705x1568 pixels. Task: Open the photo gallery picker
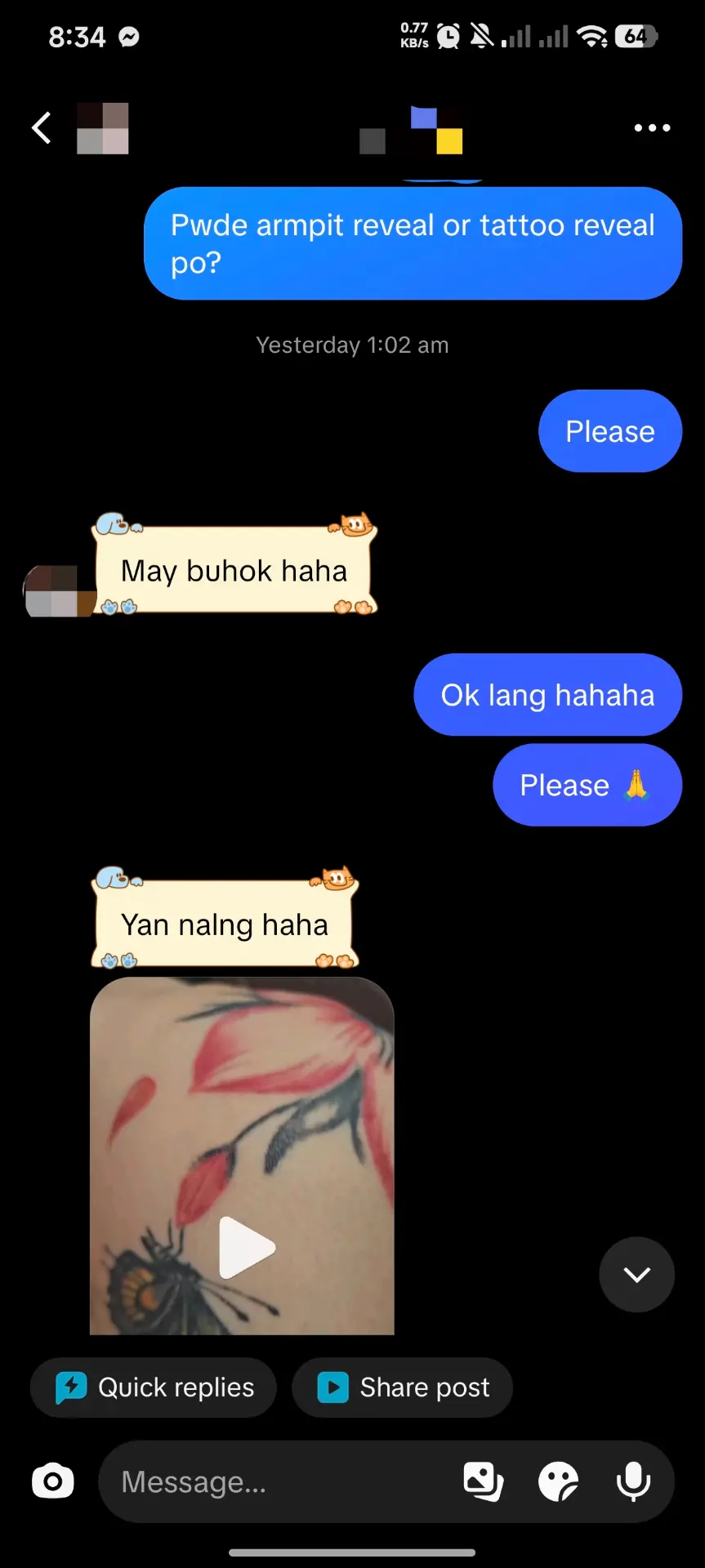484,1481
